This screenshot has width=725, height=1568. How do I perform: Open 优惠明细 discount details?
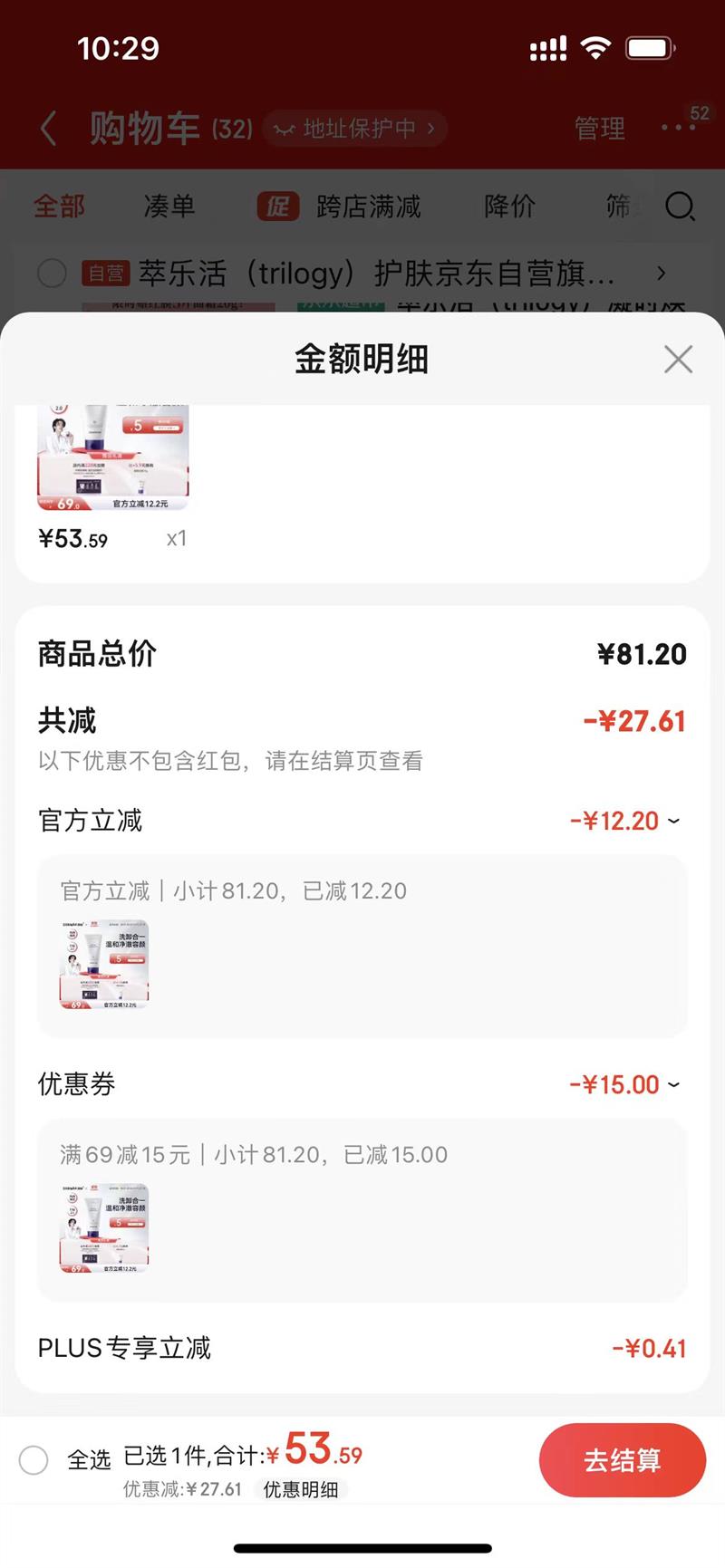pos(300,1489)
